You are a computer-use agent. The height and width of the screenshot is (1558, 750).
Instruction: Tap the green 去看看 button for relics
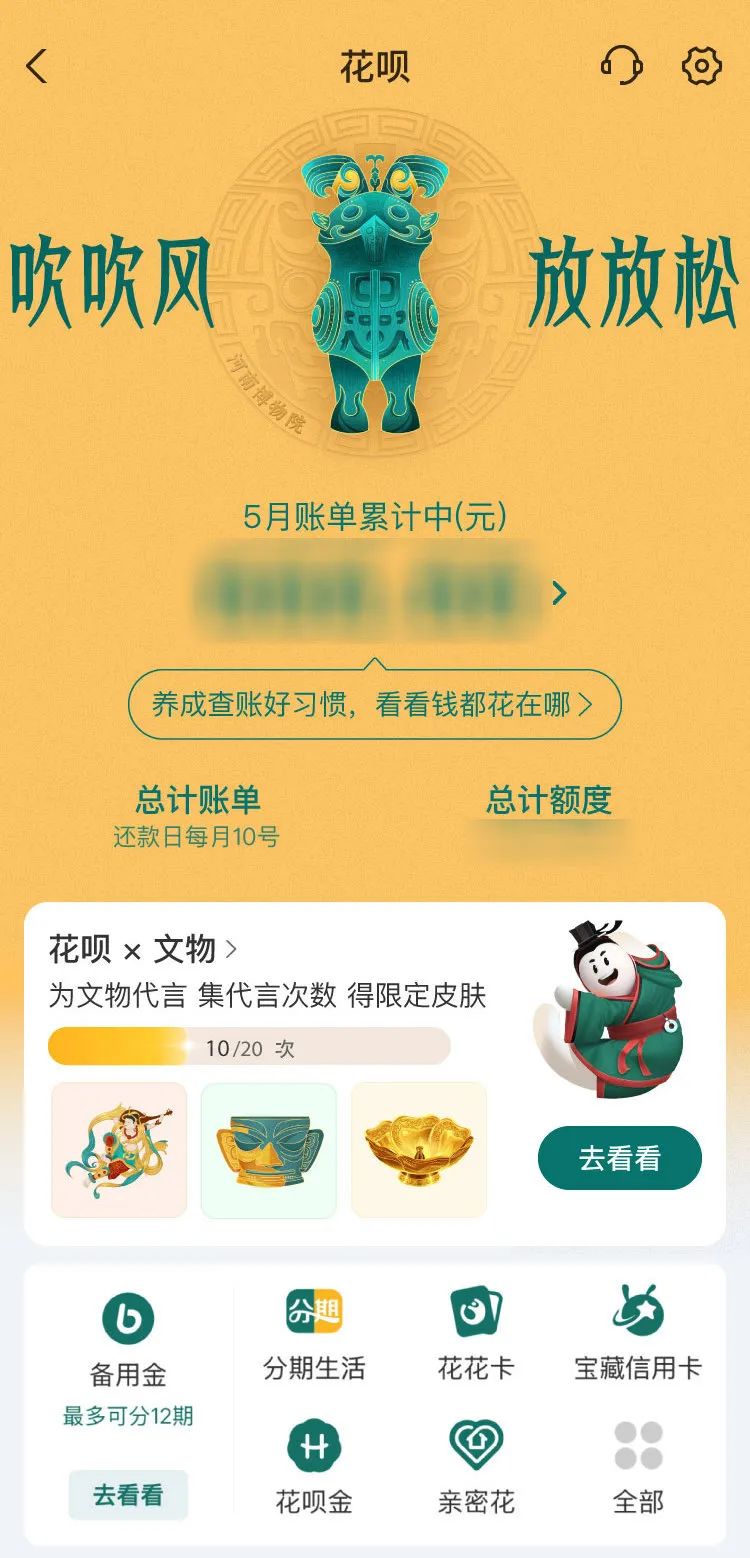(x=619, y=1158)
